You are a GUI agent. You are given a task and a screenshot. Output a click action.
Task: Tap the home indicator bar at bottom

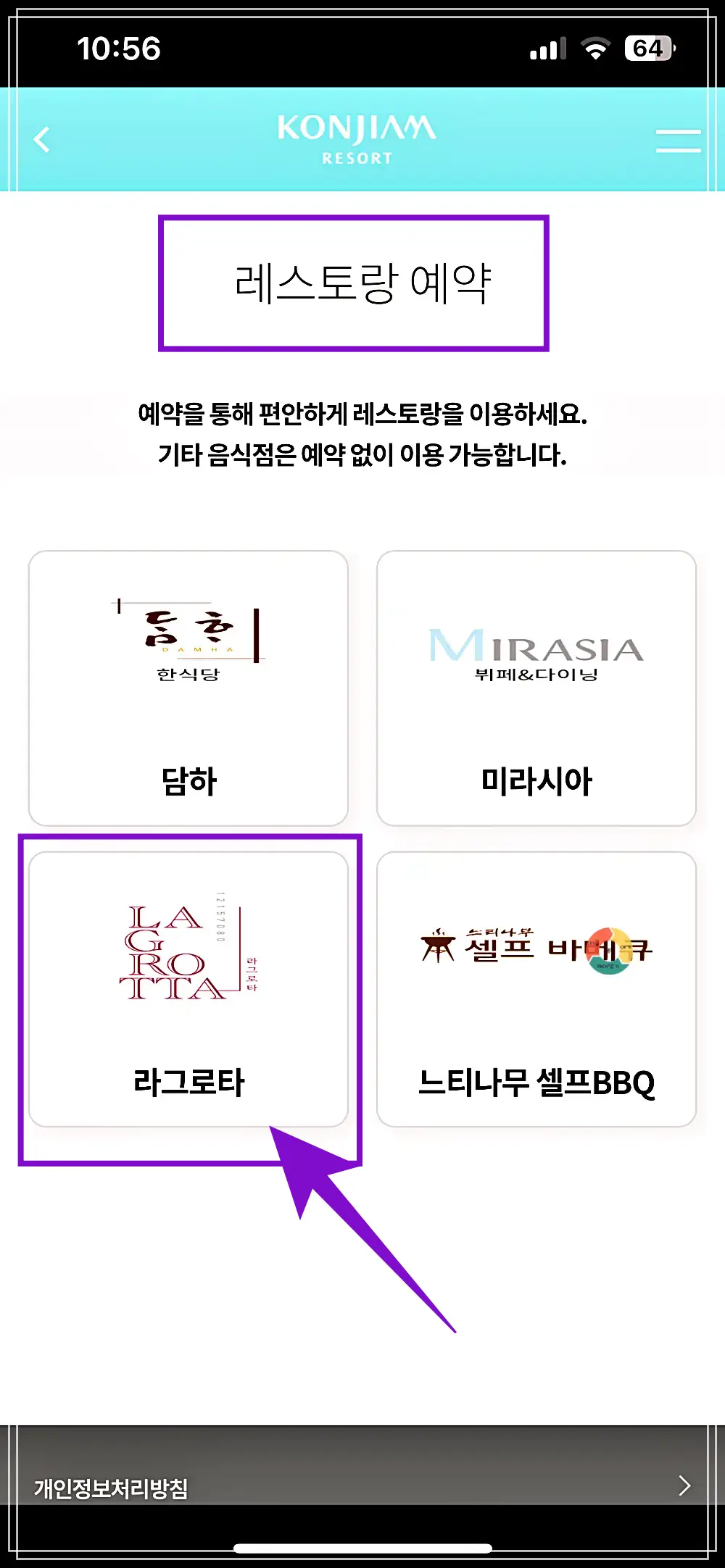pos(362,1548)
